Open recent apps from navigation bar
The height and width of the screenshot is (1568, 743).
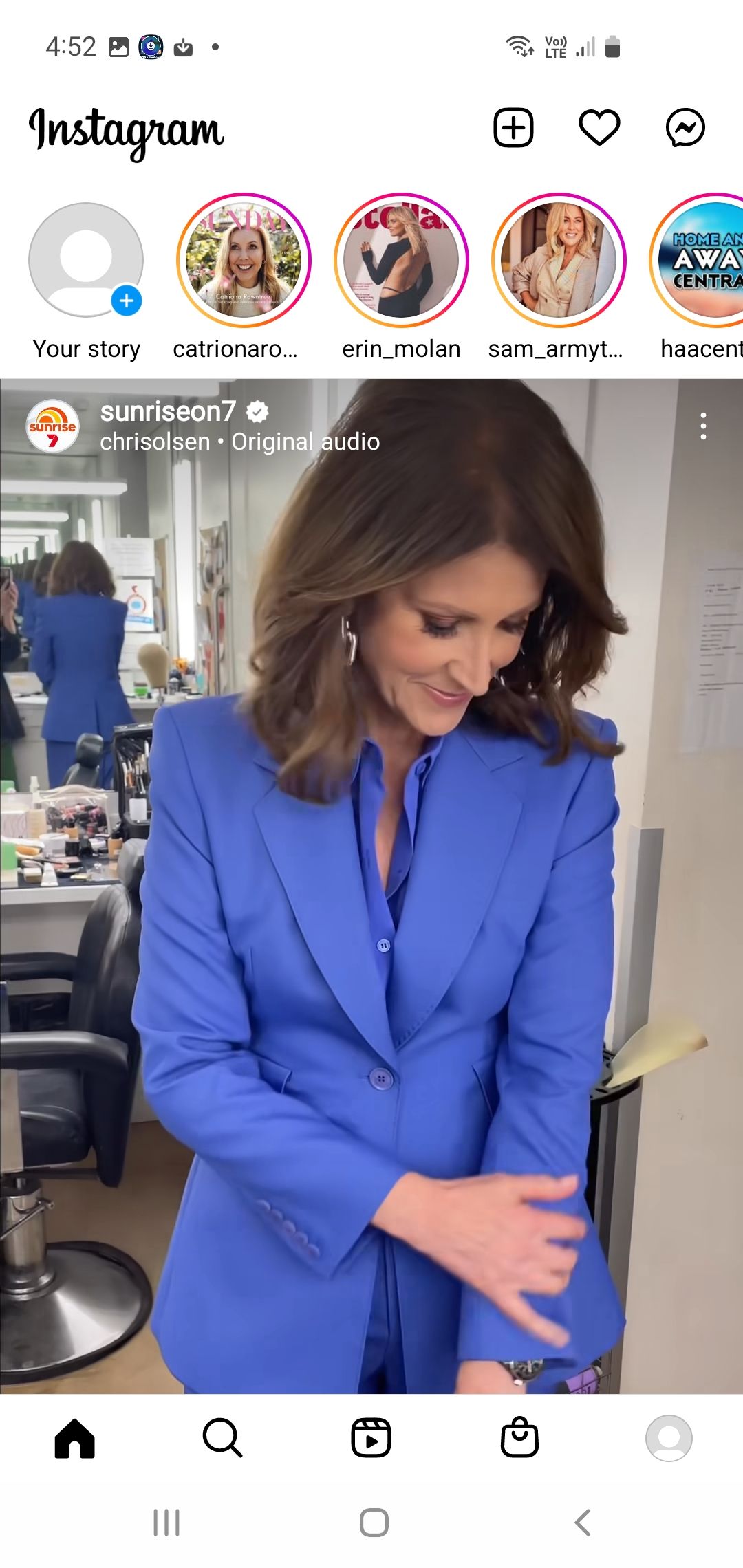click(166, 1523)
